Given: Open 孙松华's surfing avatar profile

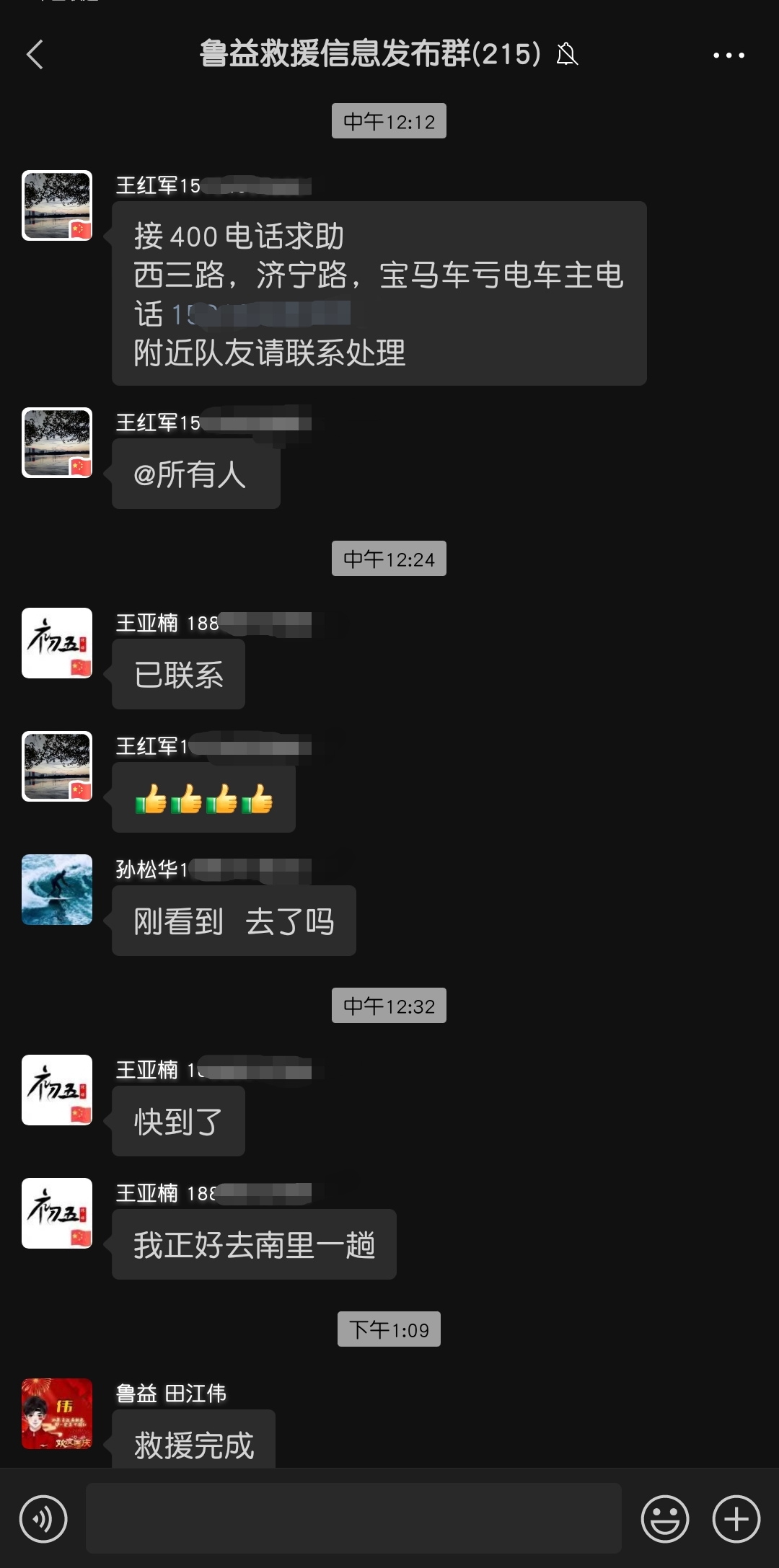Looking at the screenshot, I should click(x=57, y=890).
